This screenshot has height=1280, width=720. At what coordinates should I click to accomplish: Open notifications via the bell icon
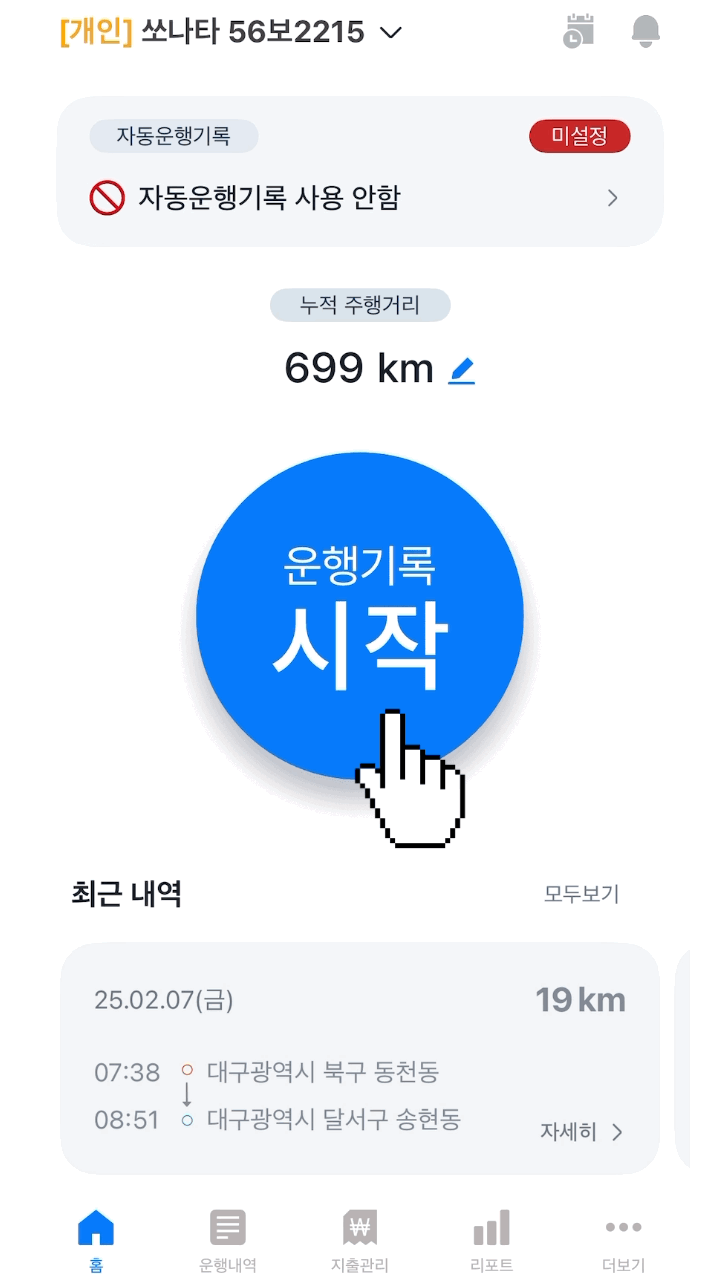click(x=645, y=30)
